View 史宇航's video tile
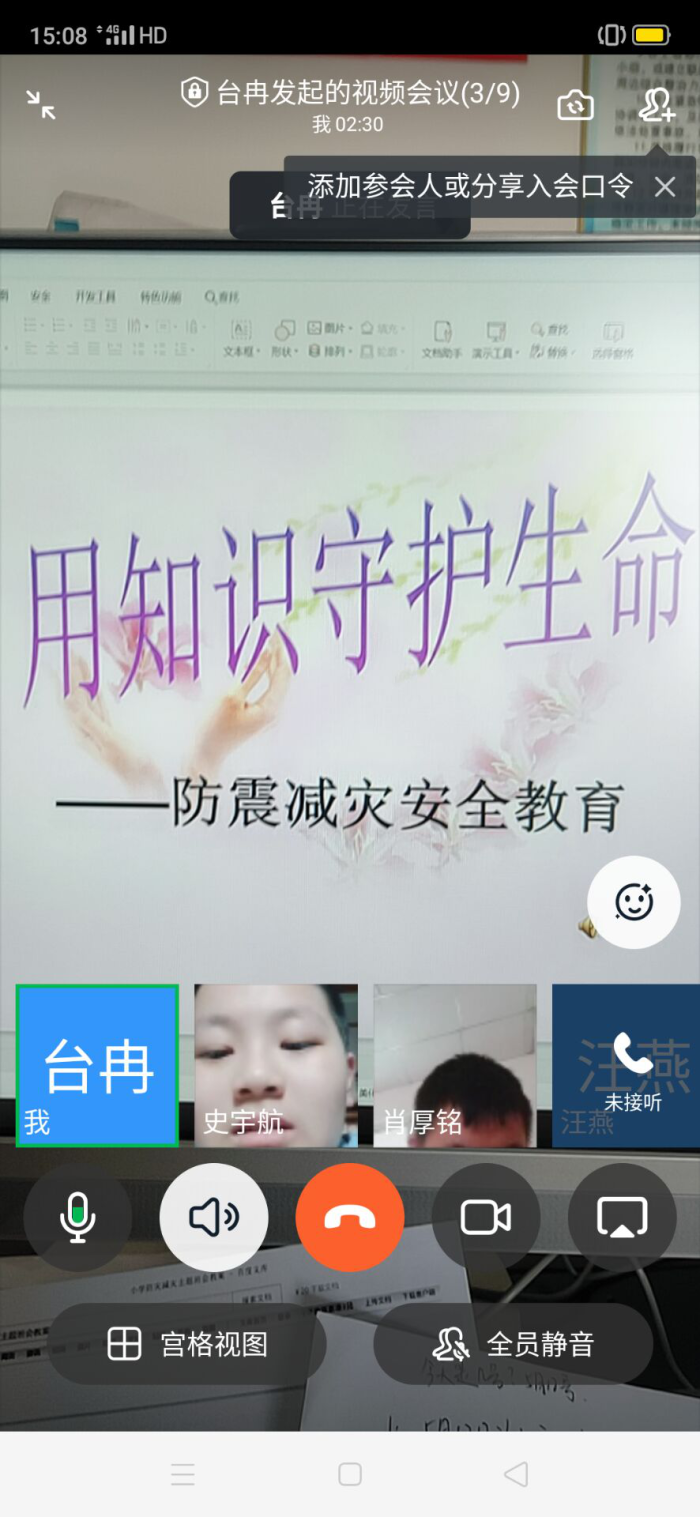Viewport: 700px width, 1517px height. coord(276,1065)
